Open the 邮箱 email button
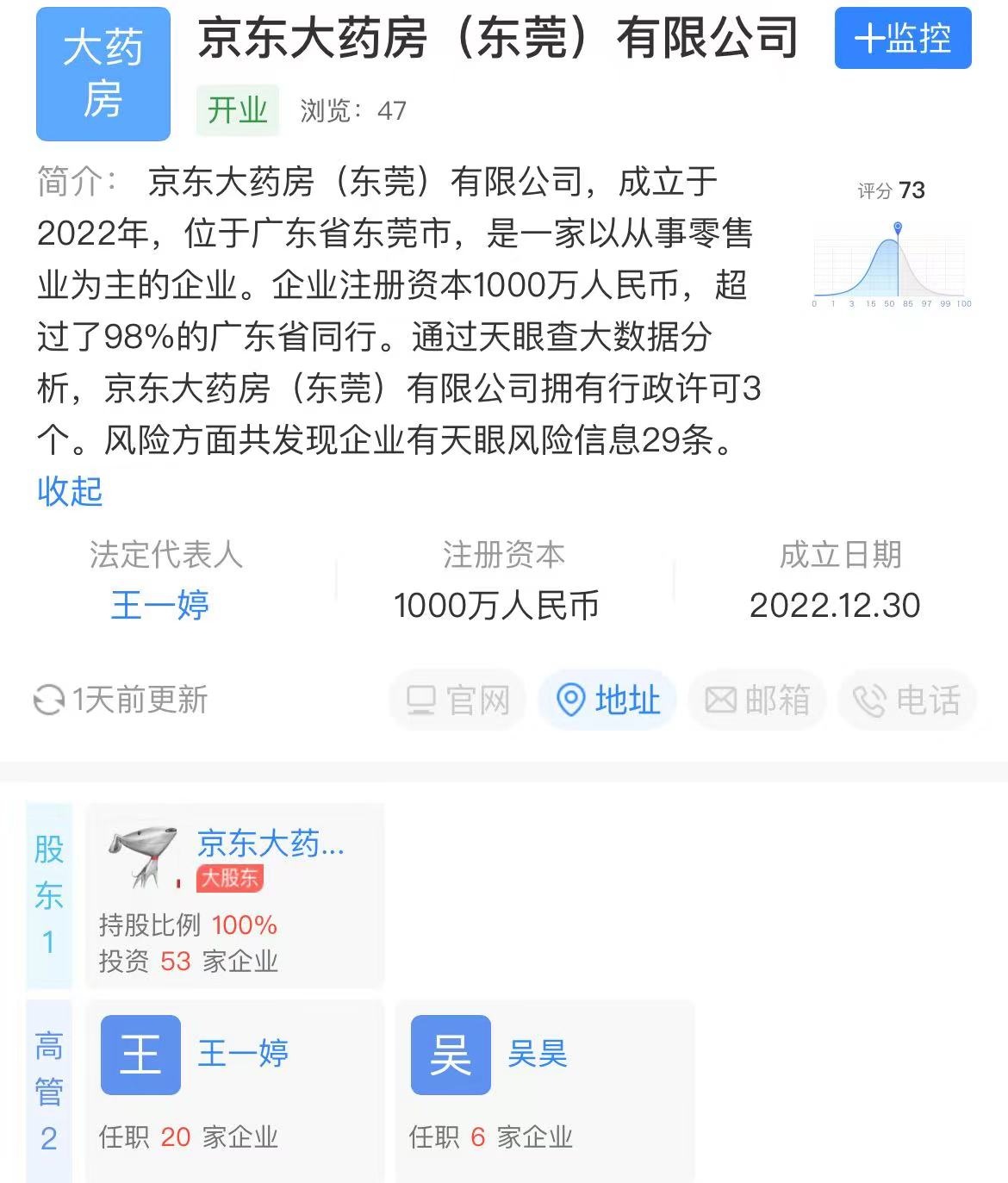The height and width of the screenshot is (1183, 1008). point(757,700)
